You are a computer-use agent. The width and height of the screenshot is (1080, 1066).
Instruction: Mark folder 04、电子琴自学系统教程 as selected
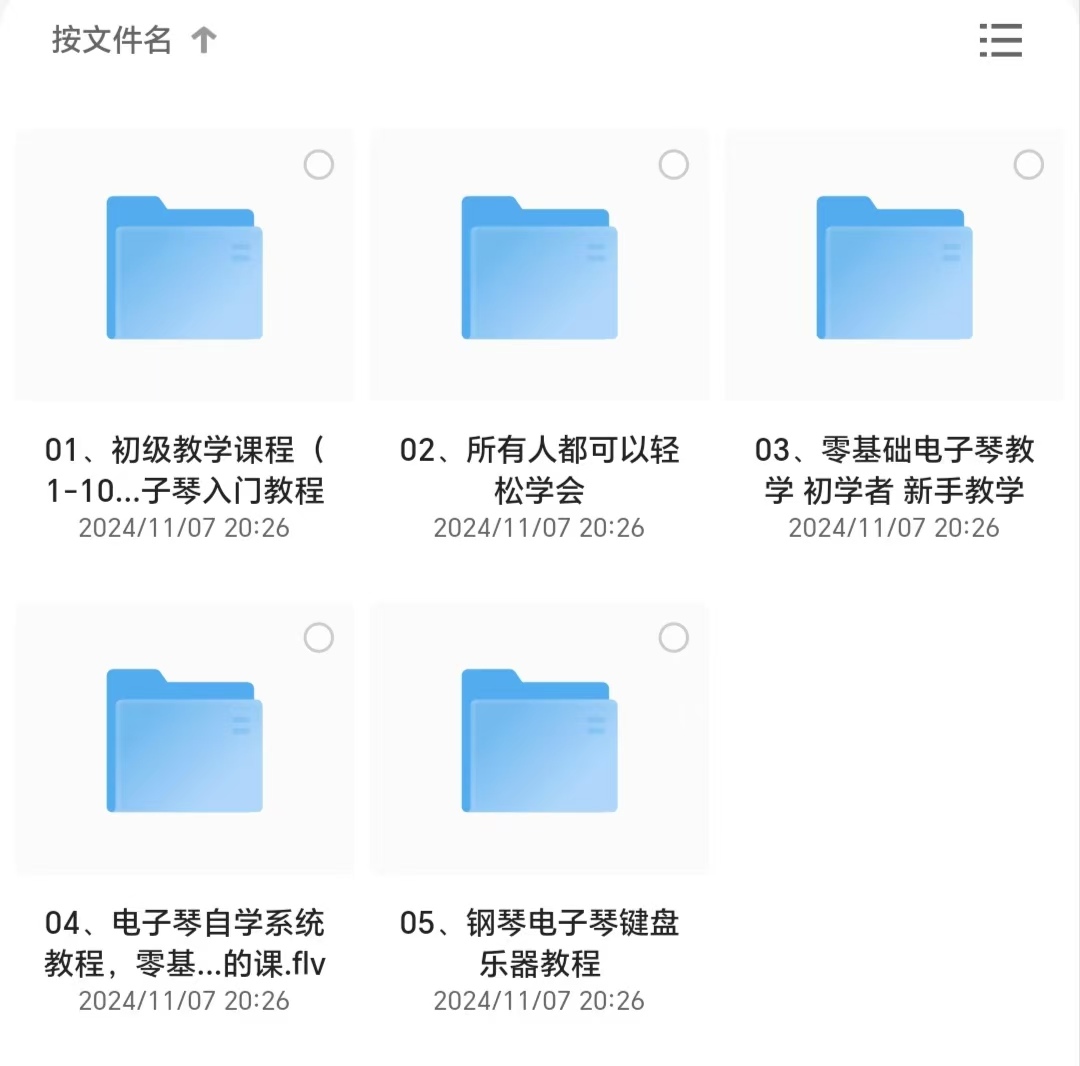point(318,638)
